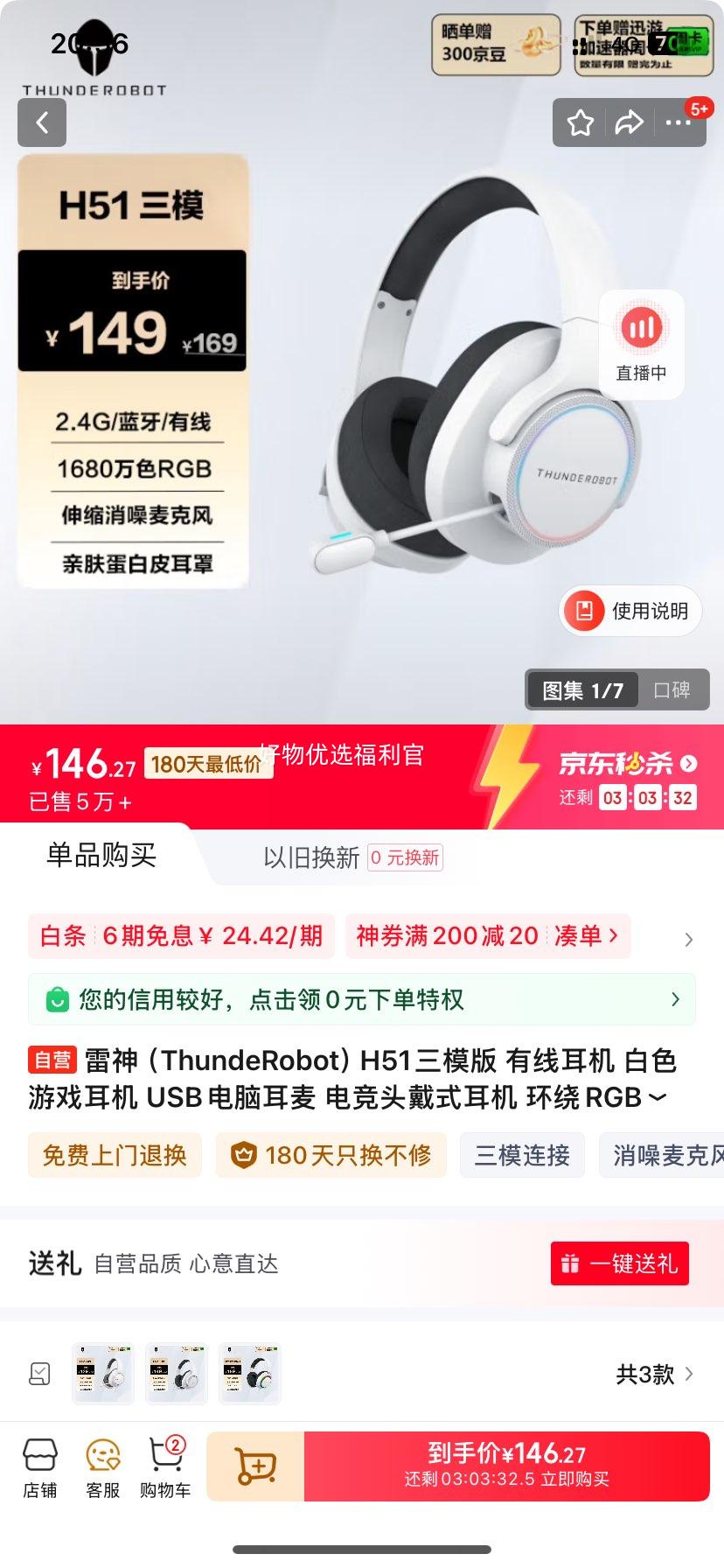Favorite the product with the star icon
The image size is (724, 1568).
click(x=579, y=122)
